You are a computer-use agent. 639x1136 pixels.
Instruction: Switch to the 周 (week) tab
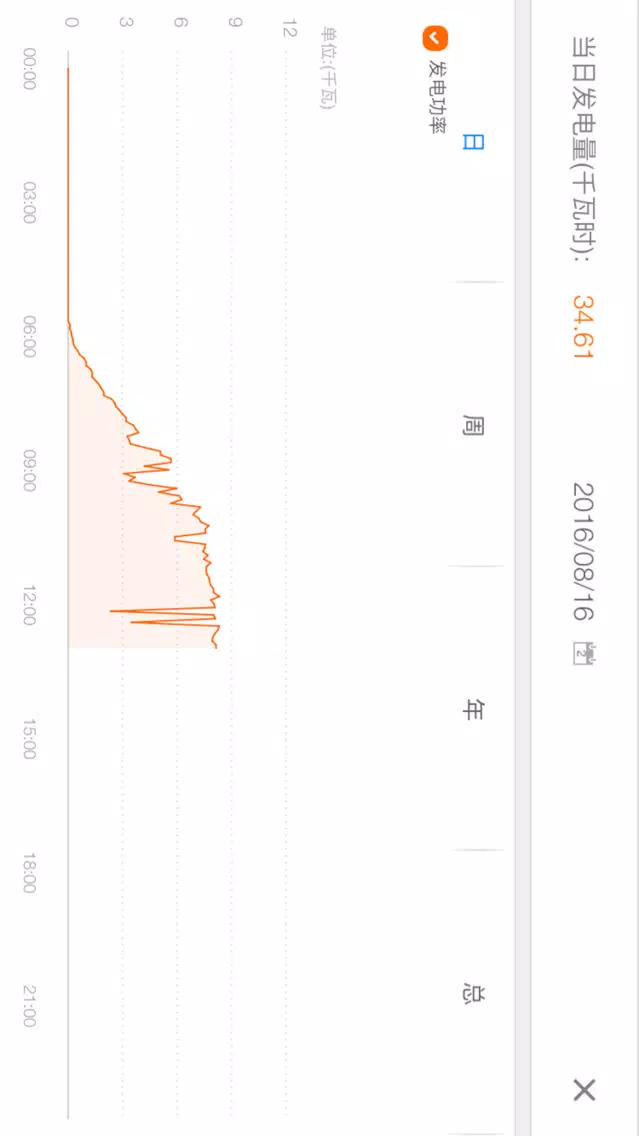[x=473, y=425]
